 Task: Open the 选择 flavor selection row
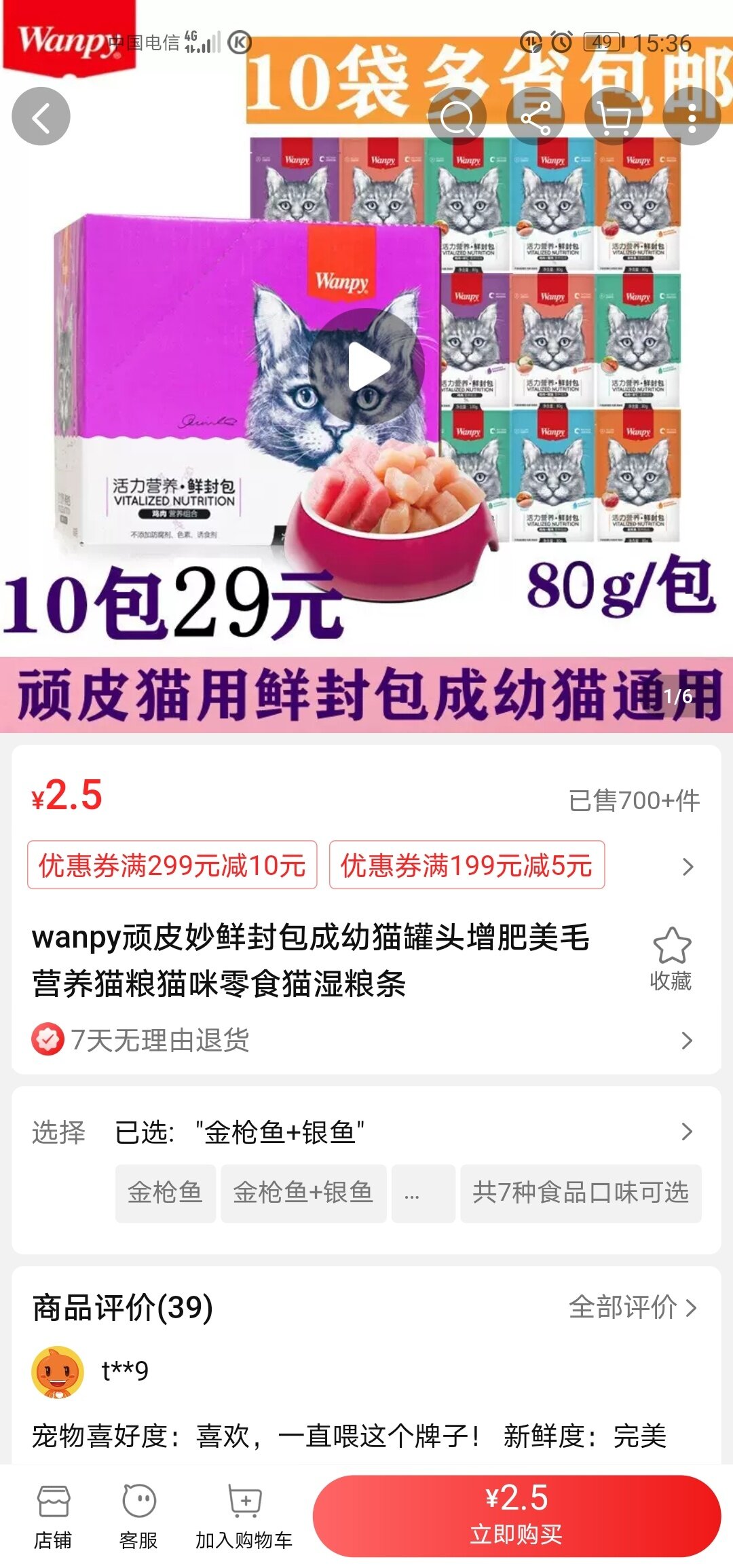(366, 1132)
